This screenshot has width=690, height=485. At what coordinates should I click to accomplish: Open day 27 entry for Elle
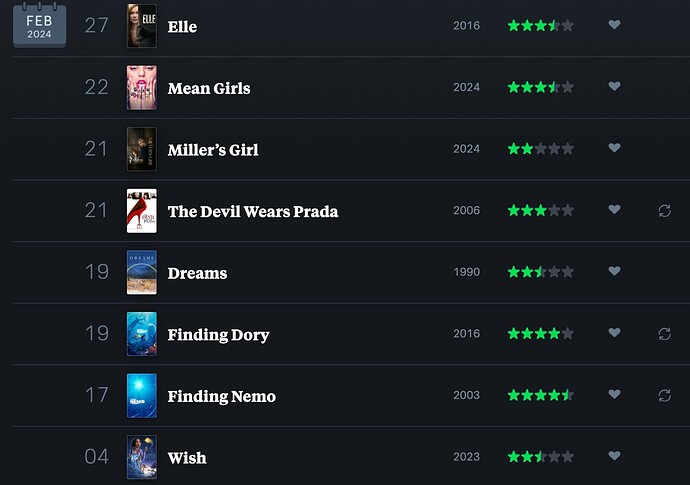click(x=96, y=26)
